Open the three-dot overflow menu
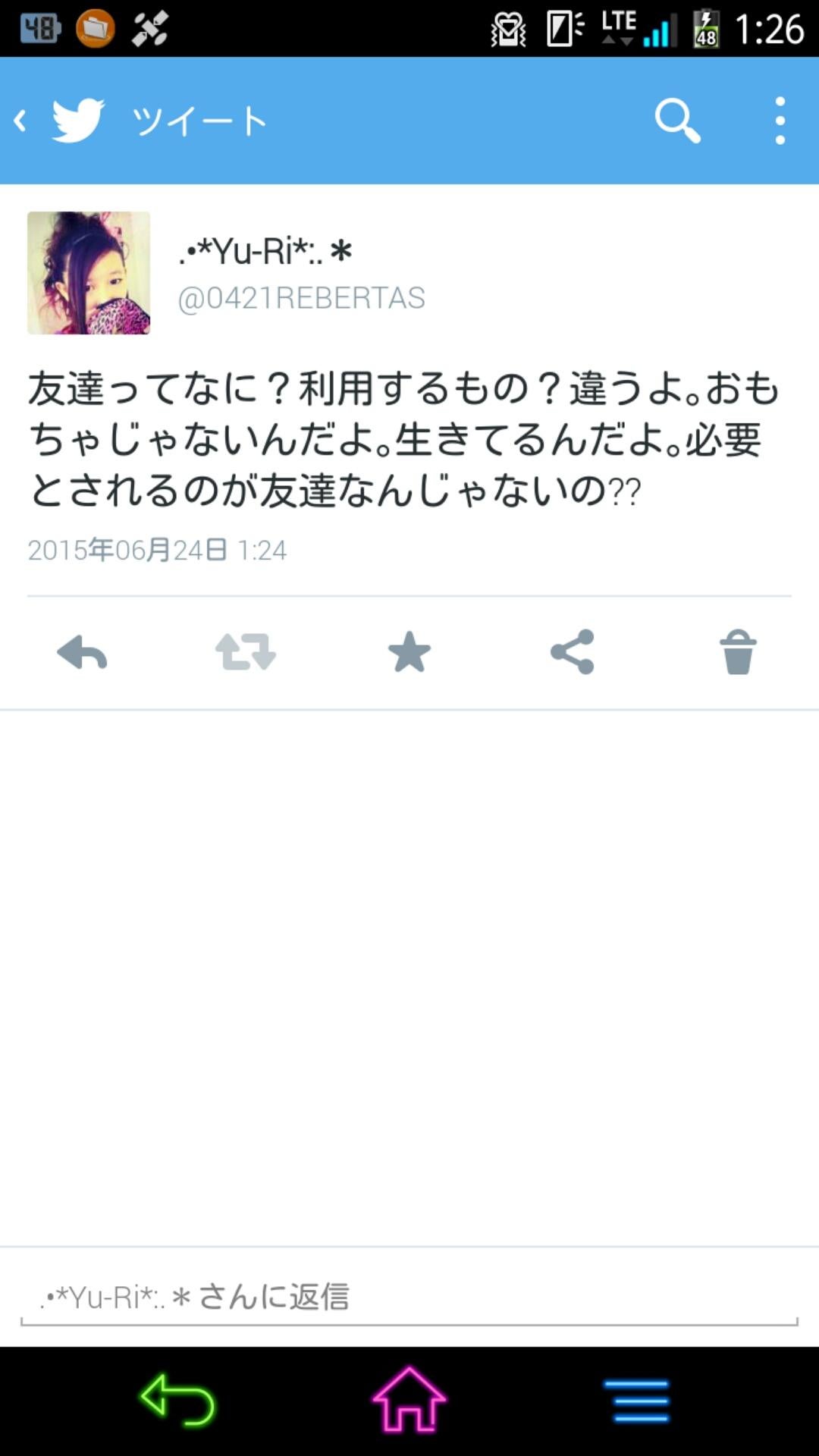Viewport: 819px width, 1456px height. tap(780, 121)
